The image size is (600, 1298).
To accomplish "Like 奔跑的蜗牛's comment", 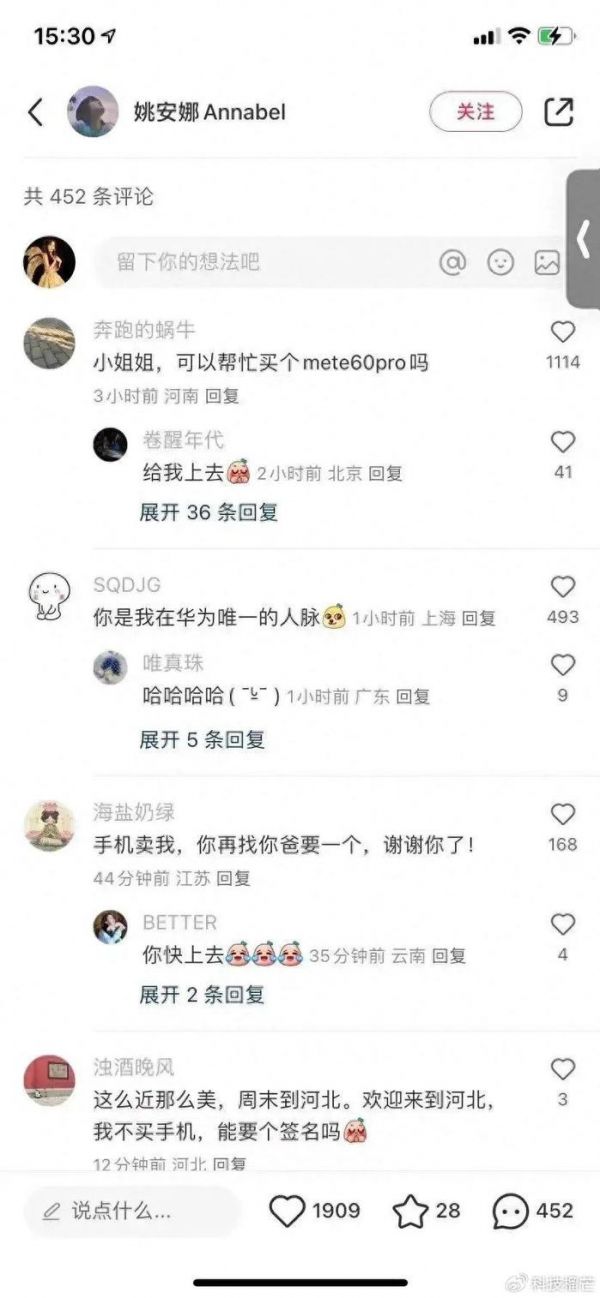I will coord(563,333).
